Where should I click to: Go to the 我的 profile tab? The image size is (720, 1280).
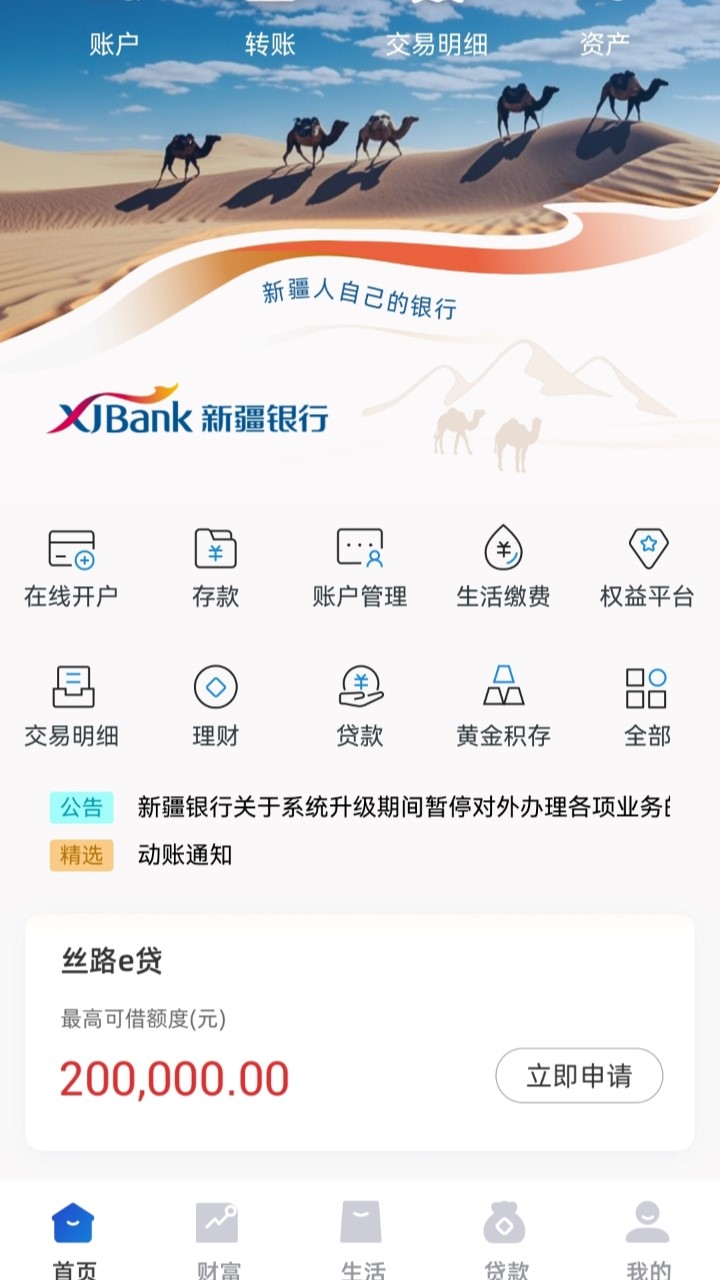click(648, 1235)
